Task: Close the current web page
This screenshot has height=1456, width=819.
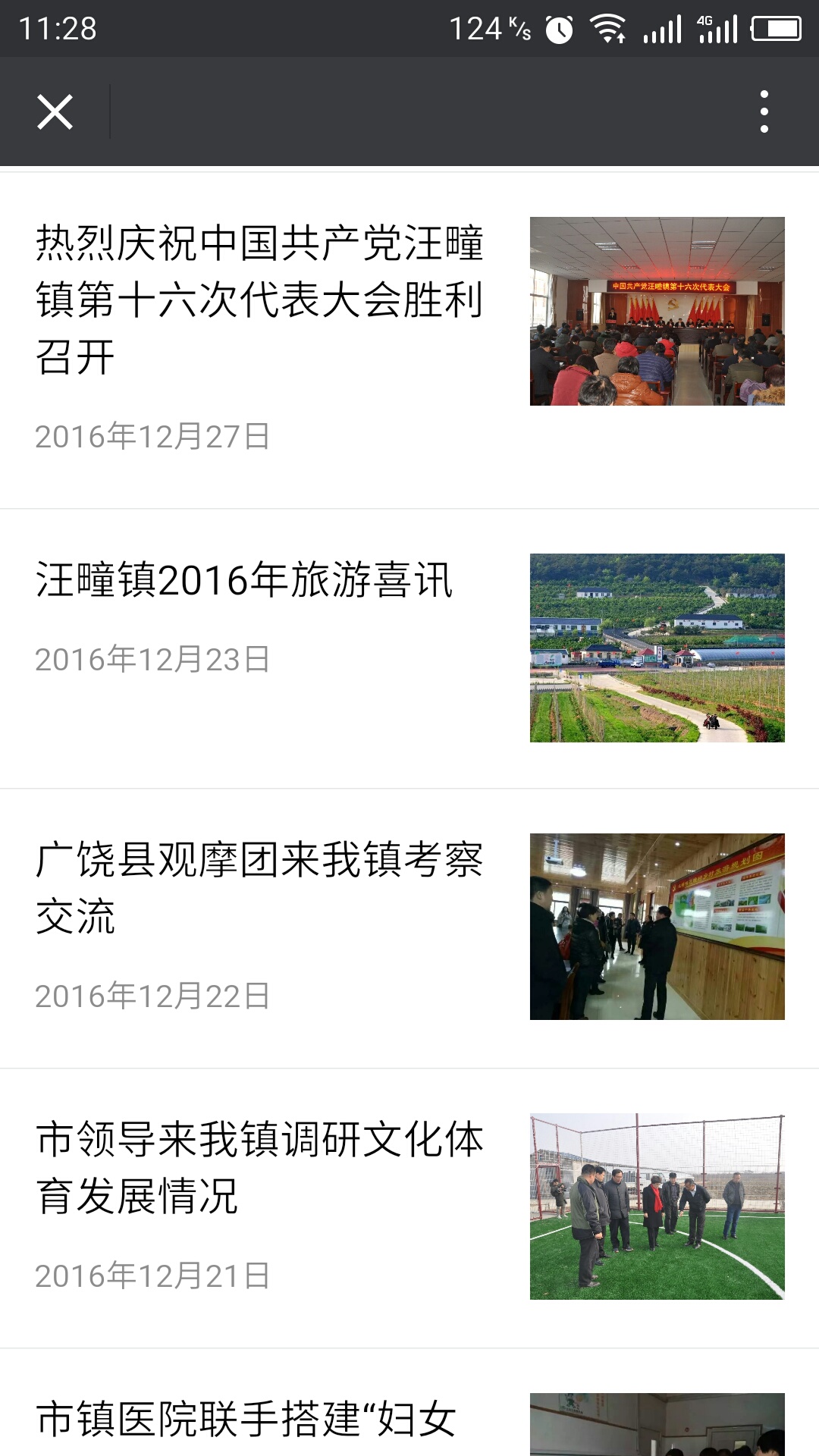Action: [55, 112]
